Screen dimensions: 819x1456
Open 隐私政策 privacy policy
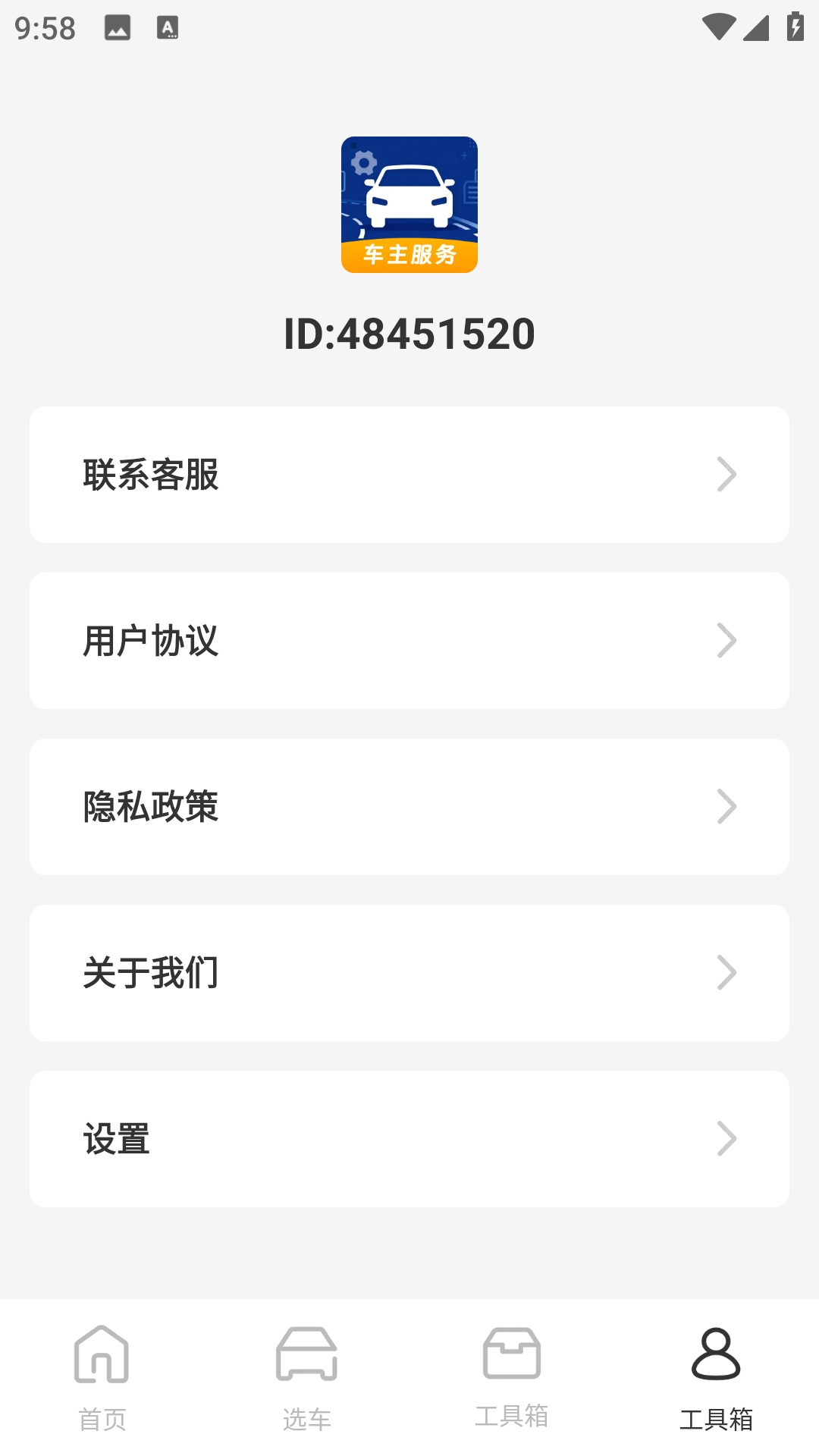(409, 807)
